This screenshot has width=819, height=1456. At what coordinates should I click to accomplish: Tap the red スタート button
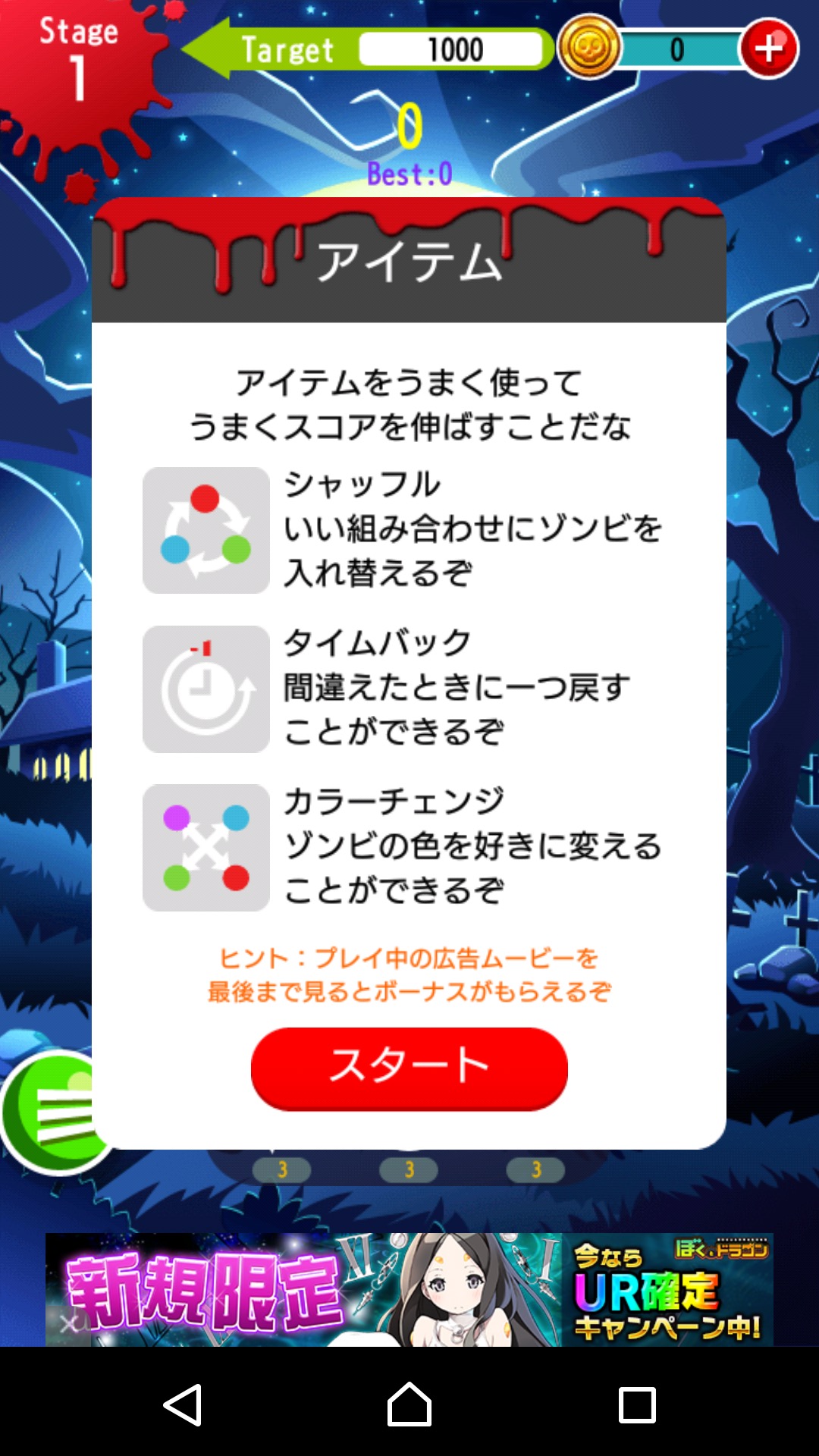pyautogui.click(x=409, y=1068)
